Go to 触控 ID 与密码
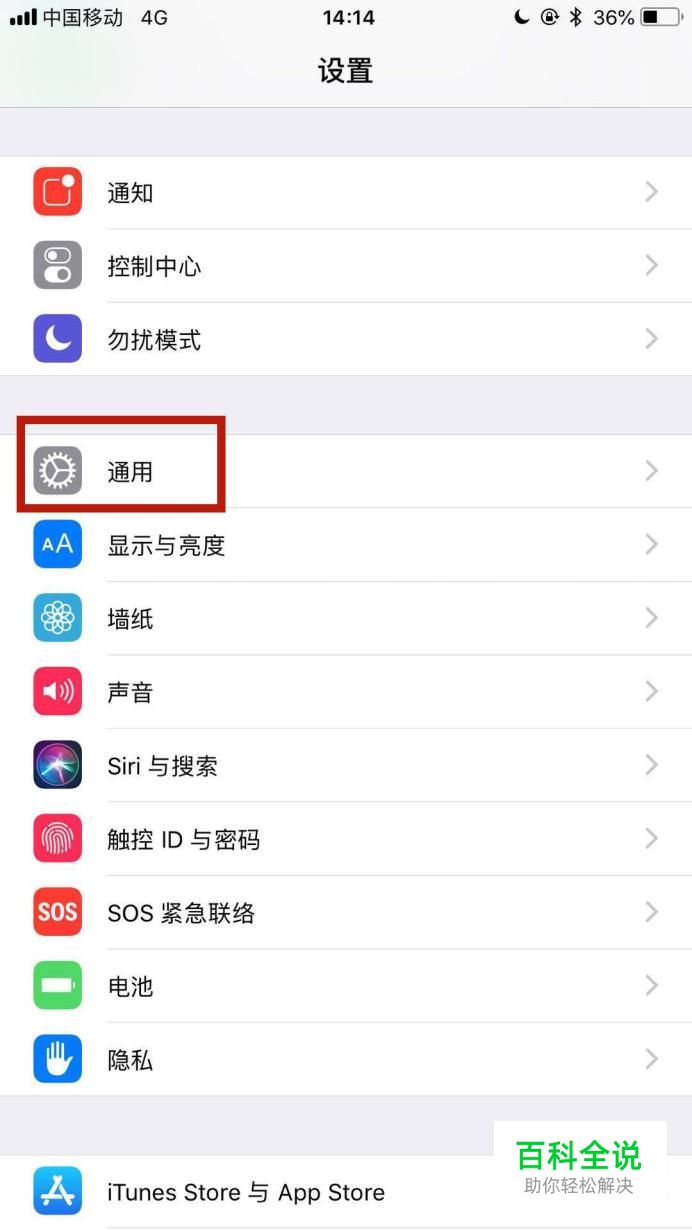Image resolution: width=692 pixels, height=1230 pixels. [x=345, y=839]
